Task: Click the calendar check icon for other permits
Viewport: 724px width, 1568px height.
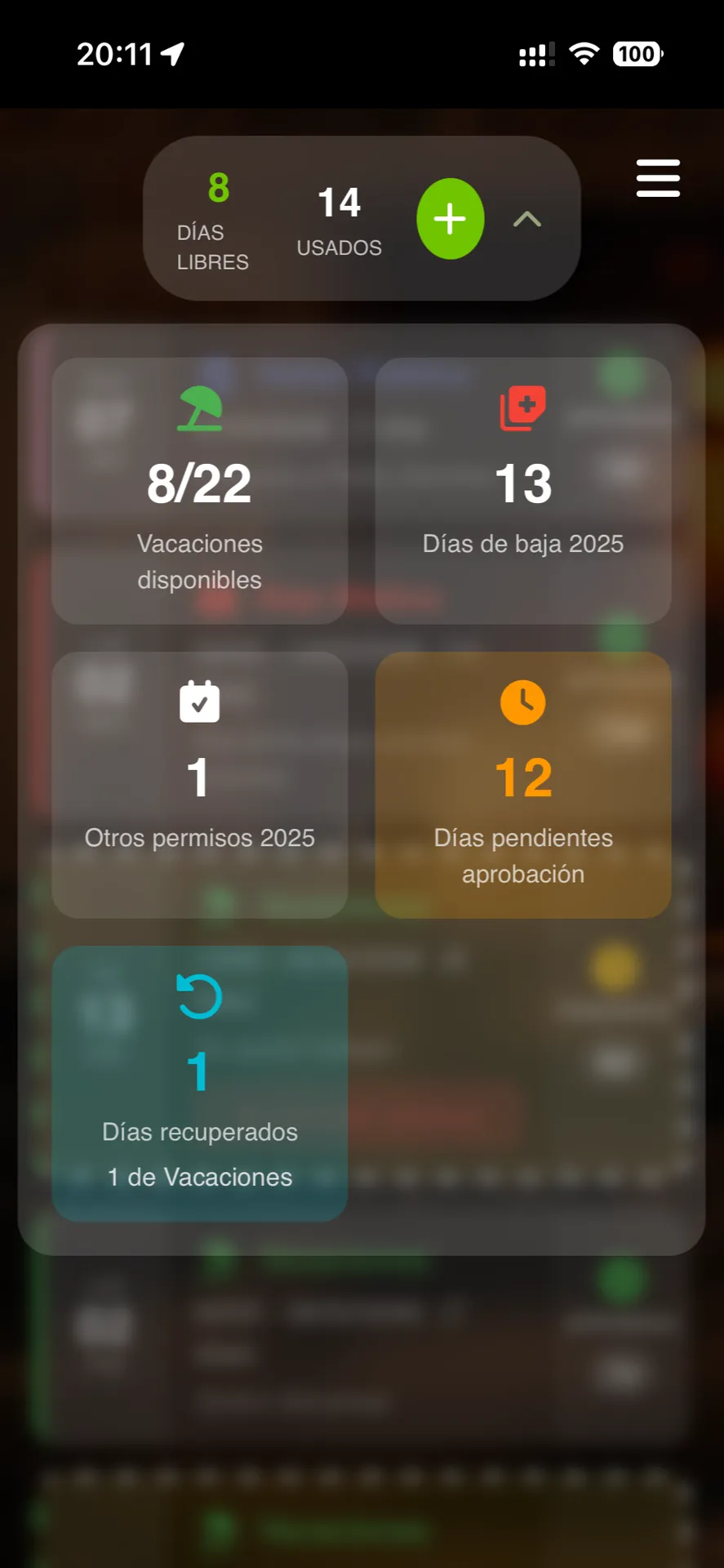Action: point(198,702)
